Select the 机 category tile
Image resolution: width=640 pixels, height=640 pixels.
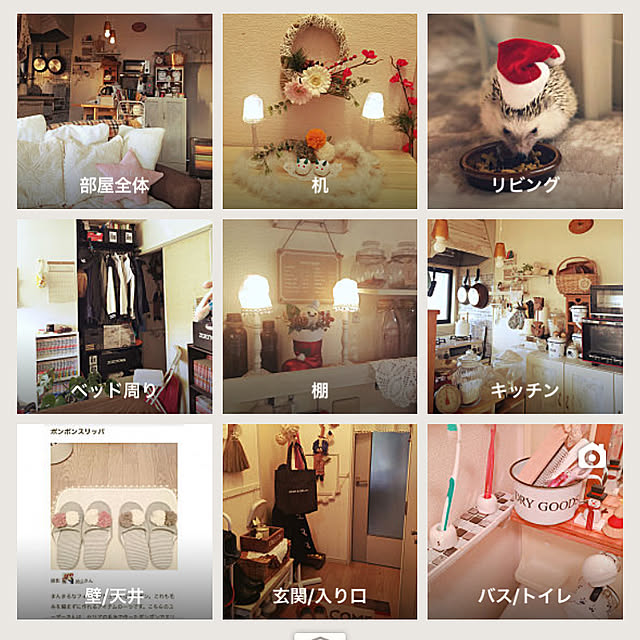coord(319,111)
